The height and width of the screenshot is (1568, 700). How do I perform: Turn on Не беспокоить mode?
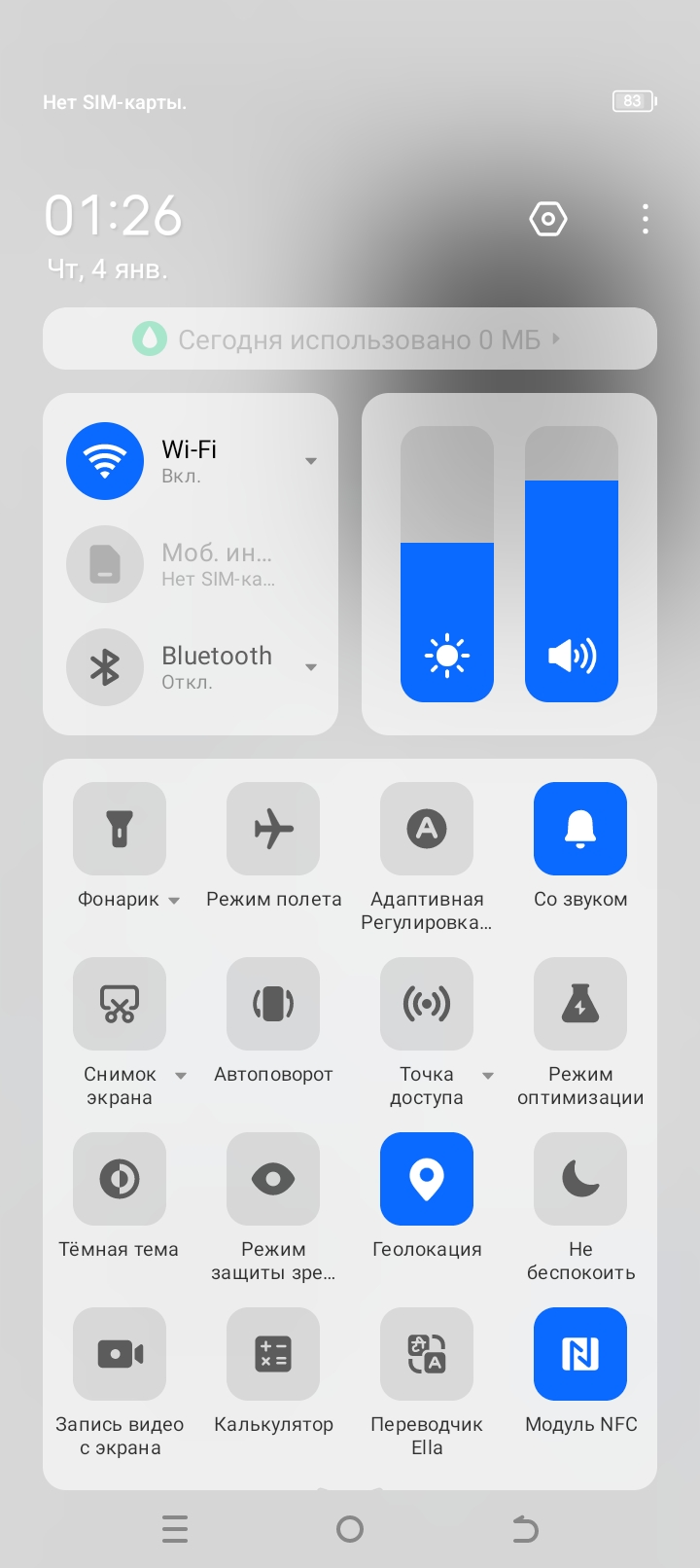point(580,1179)
